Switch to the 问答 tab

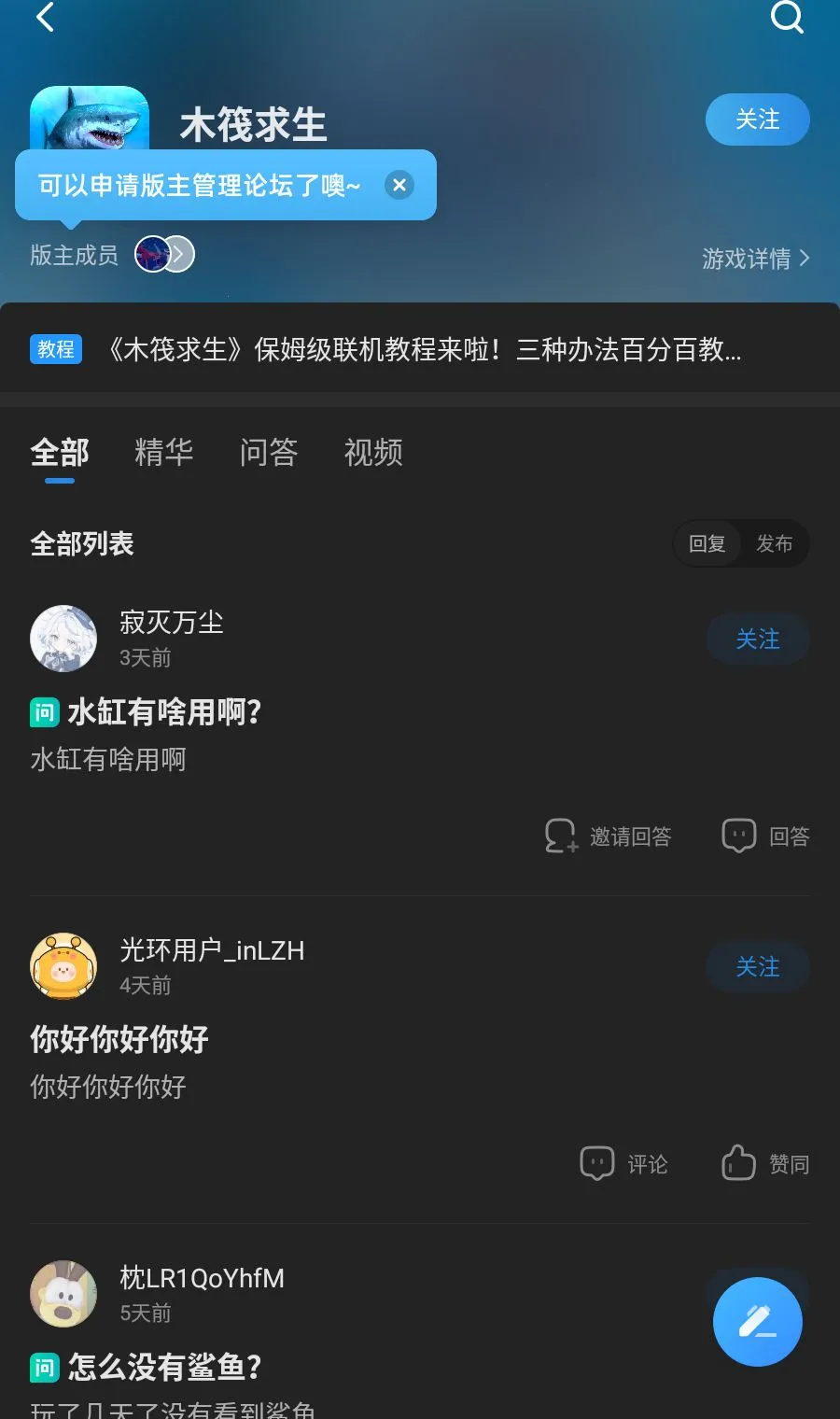269,453
